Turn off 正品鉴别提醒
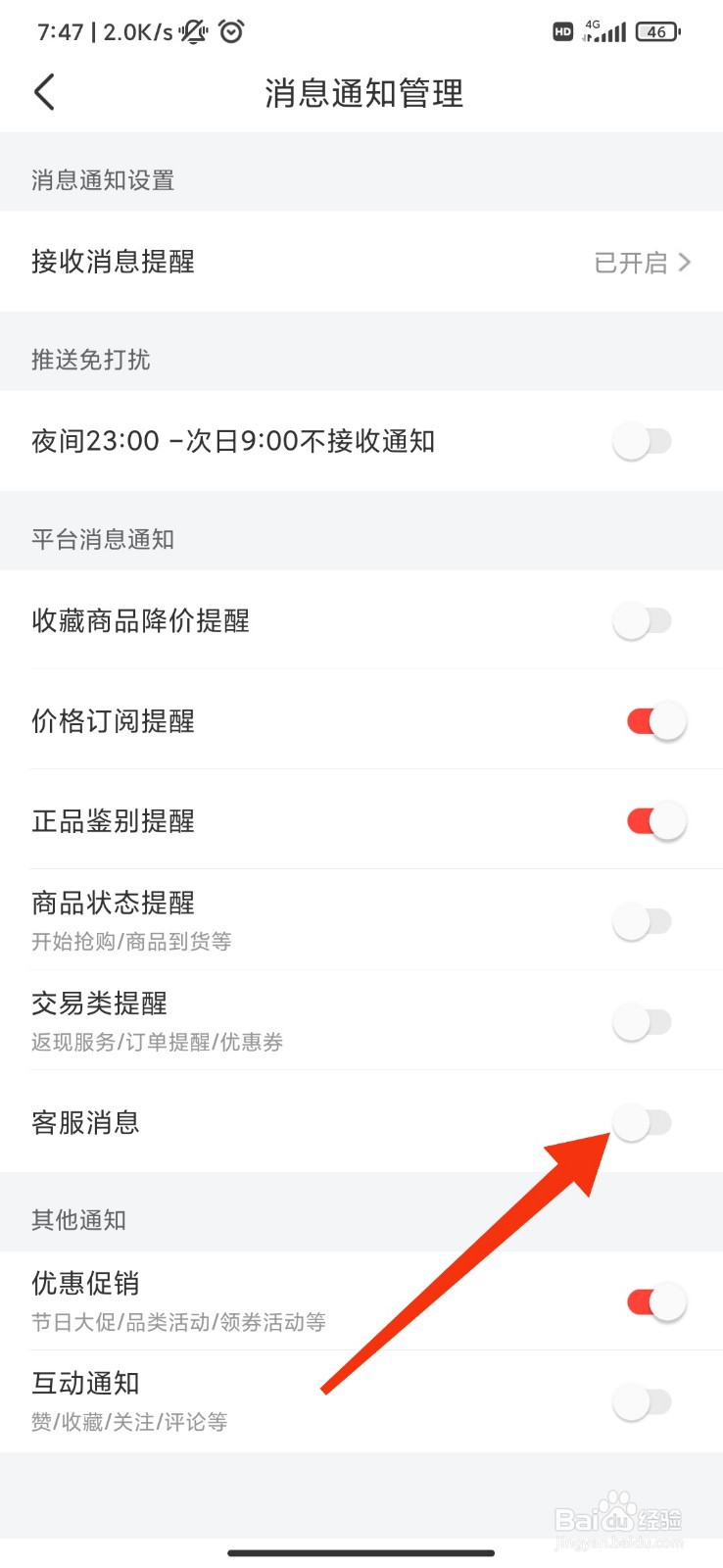 (x=654, y=821)
